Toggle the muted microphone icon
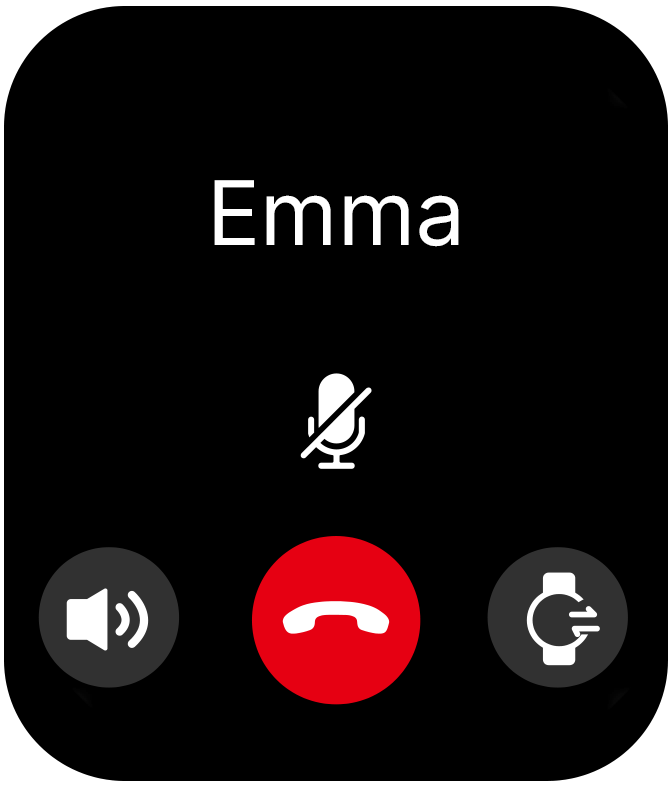The image size is (672, 786). tap(337, 422)
